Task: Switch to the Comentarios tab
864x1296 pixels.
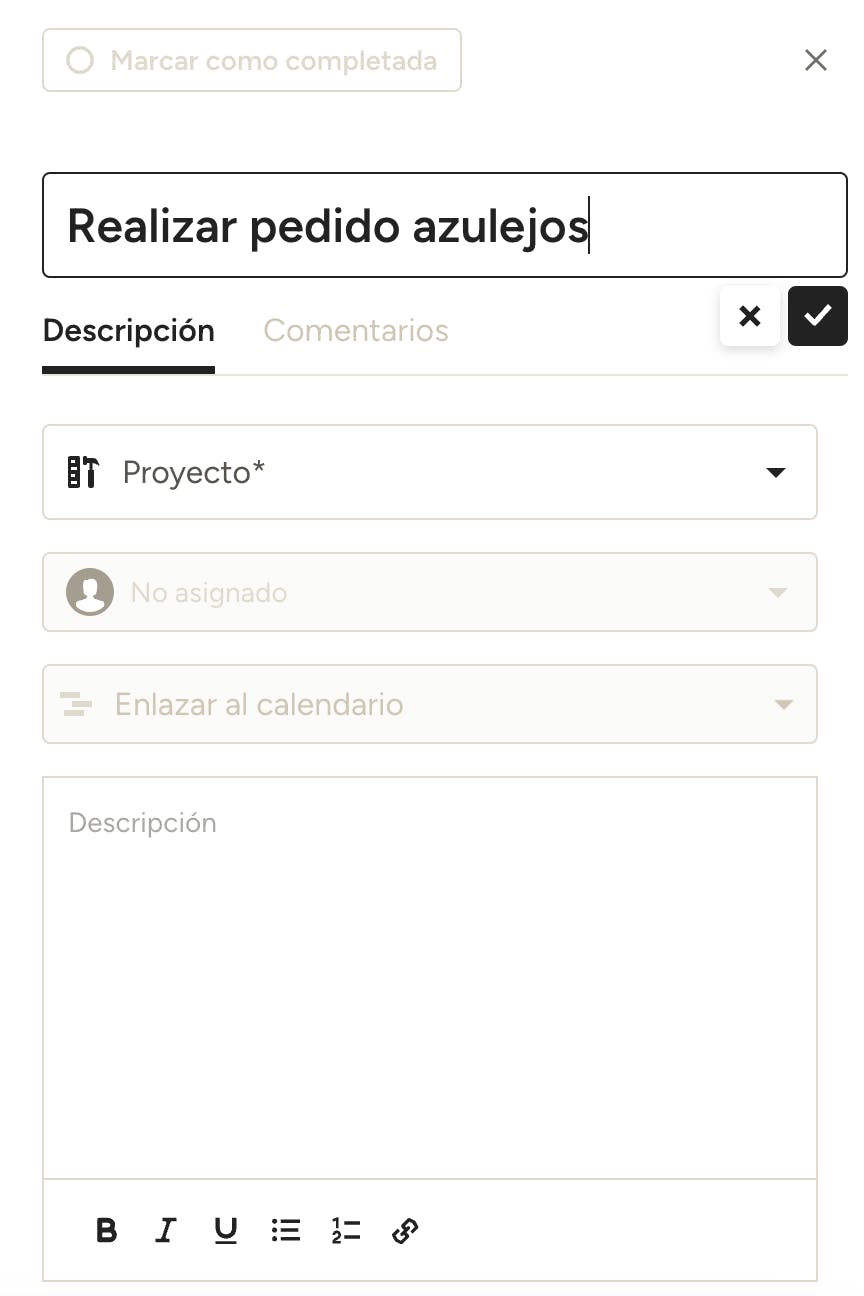Action: pos(355,331)
